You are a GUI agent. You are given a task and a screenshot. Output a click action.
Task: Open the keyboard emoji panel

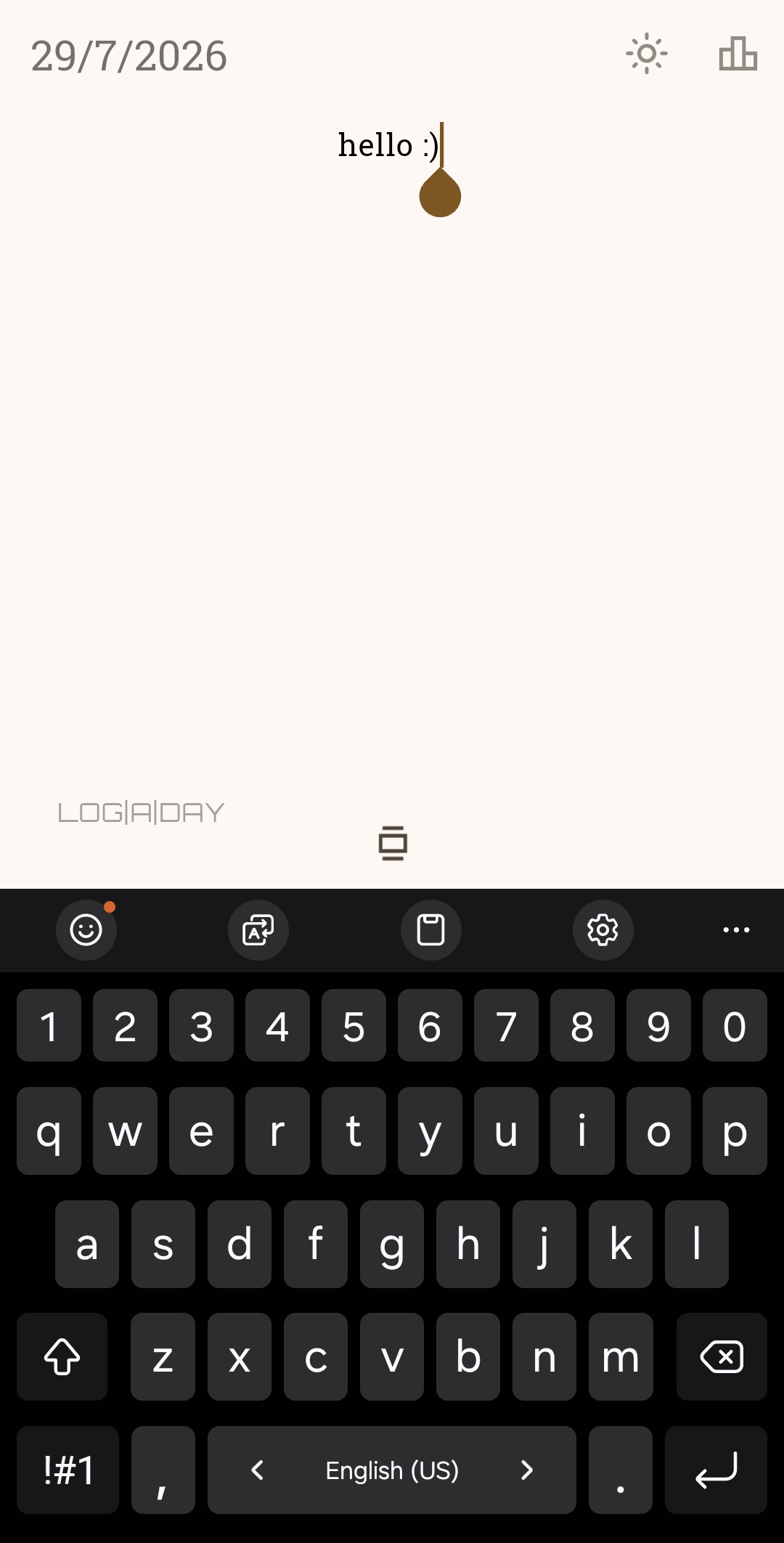[86, 929]
